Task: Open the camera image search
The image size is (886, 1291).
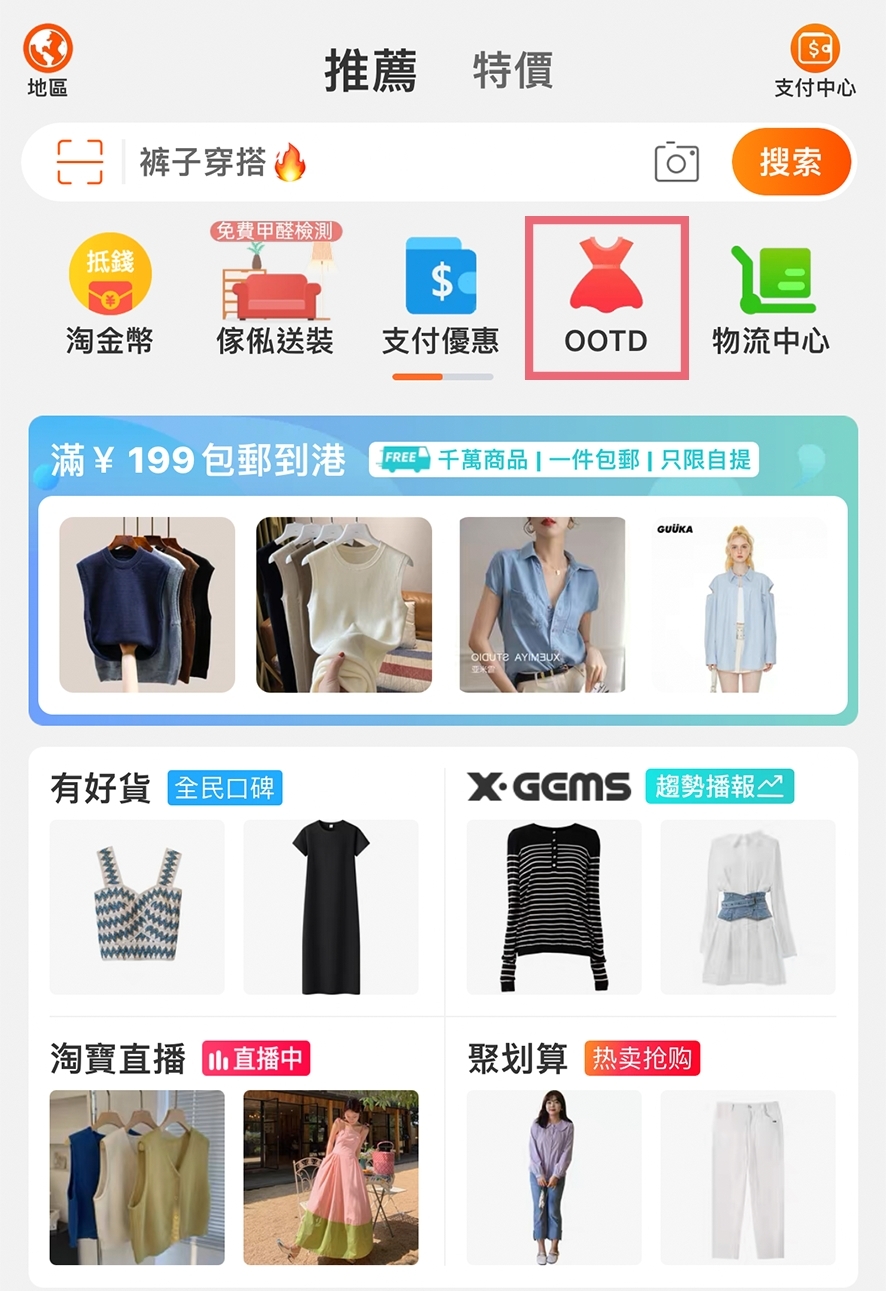Action: [676, 162]
